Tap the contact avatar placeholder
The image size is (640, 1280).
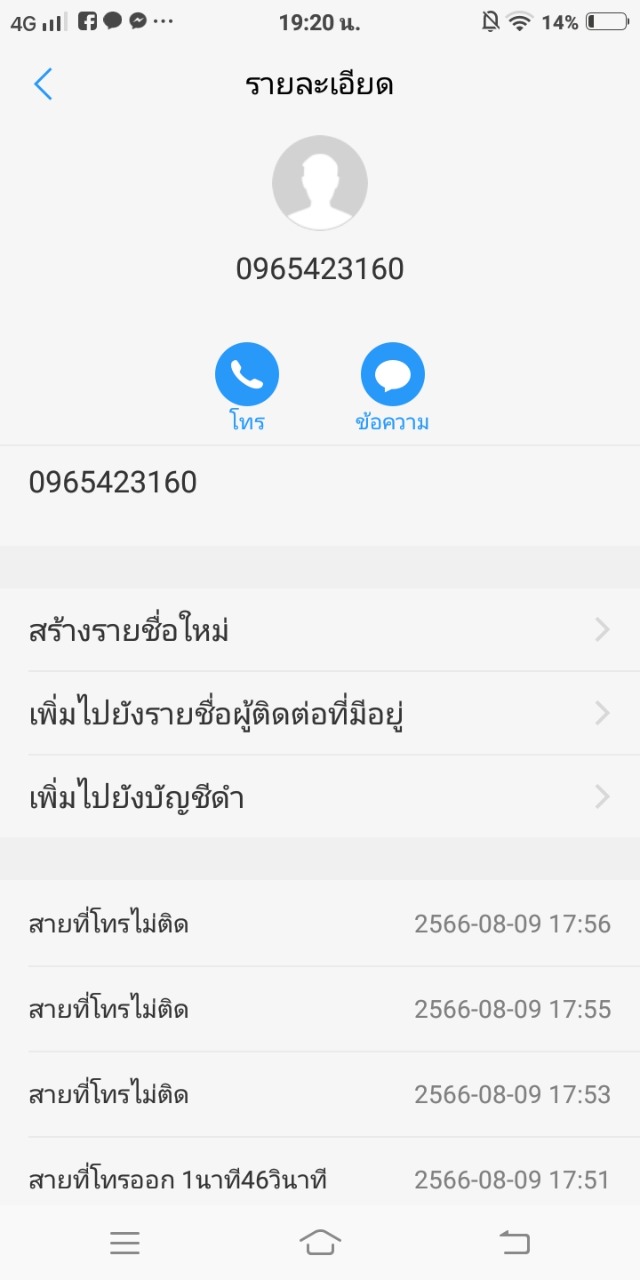pos(320,183)
